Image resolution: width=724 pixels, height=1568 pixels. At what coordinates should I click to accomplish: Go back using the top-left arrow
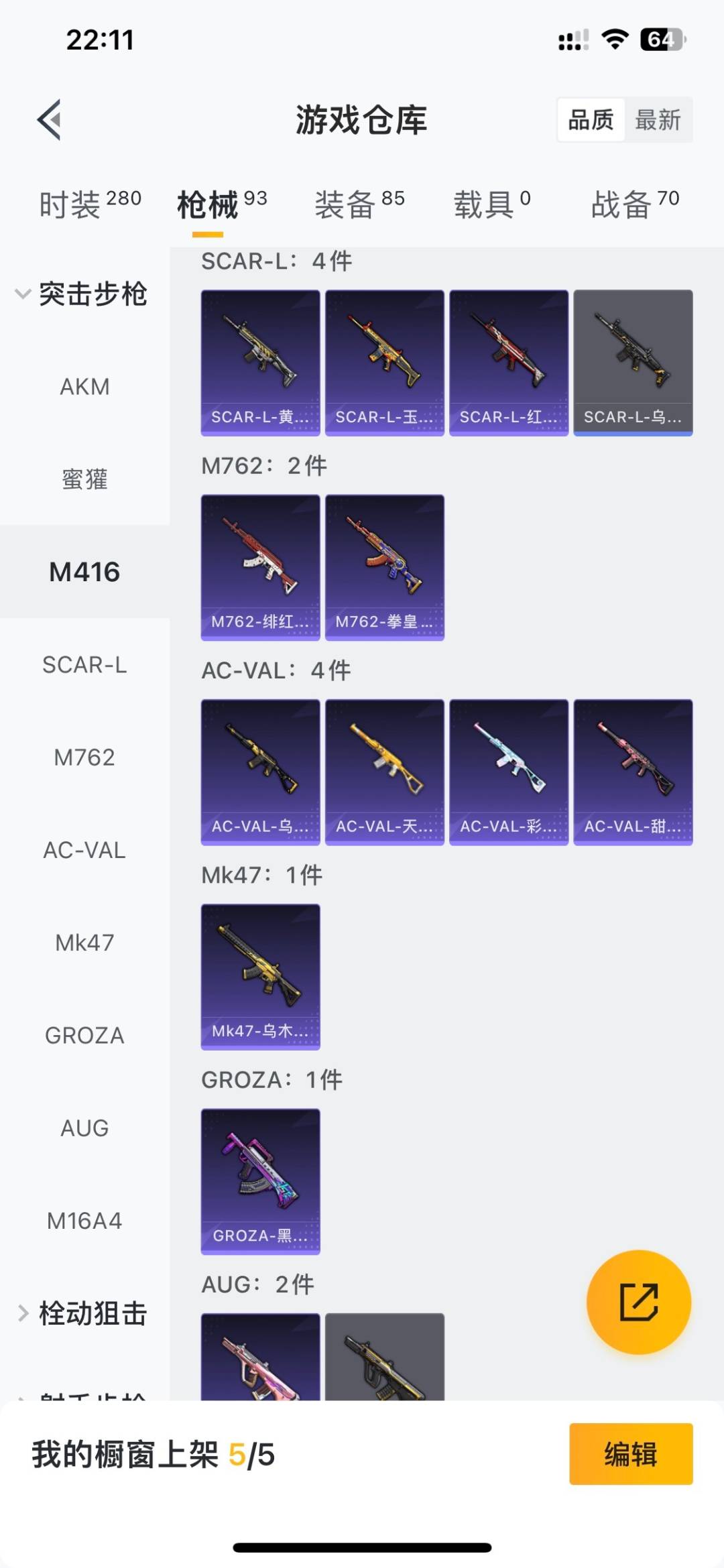49,120
